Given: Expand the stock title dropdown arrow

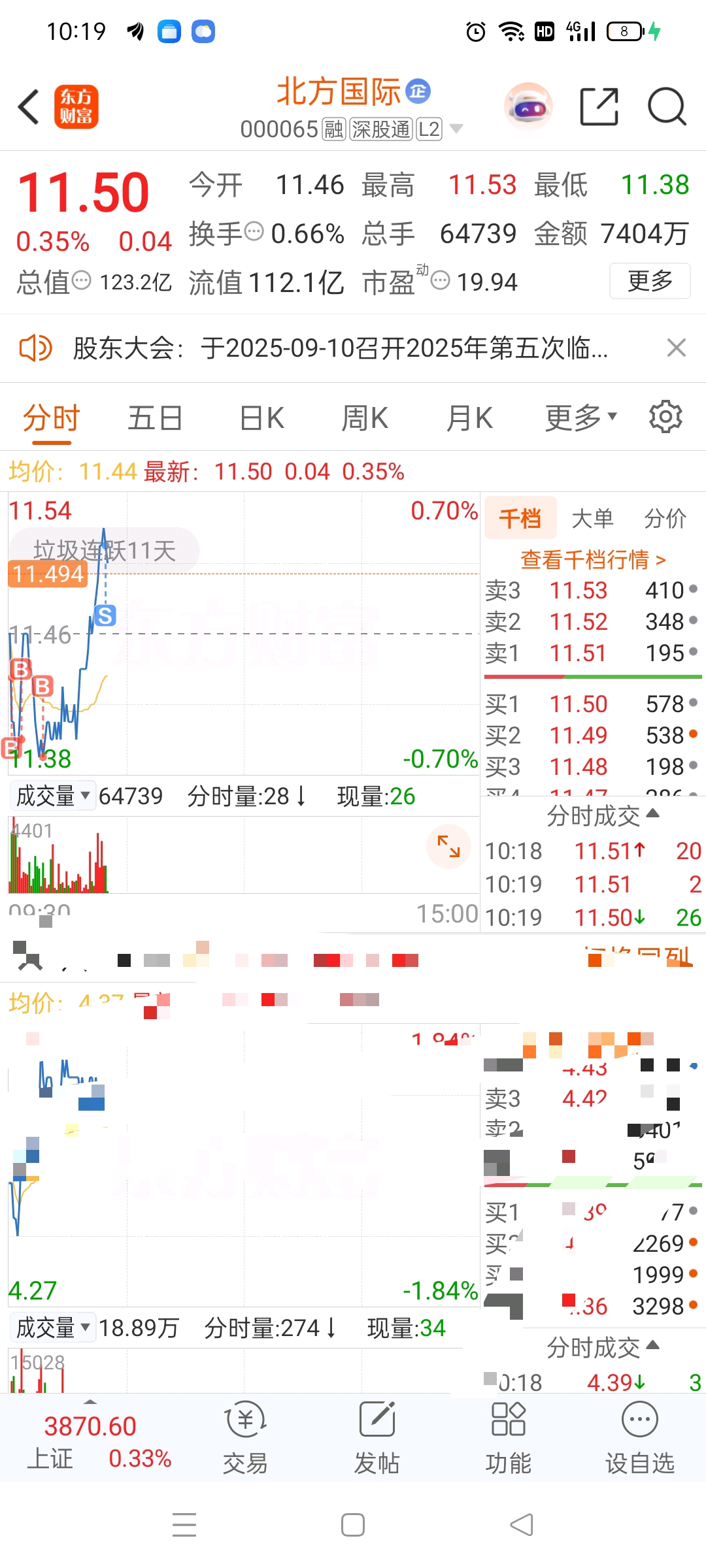Looking at the screenshot, I should (x=456, y=129).
